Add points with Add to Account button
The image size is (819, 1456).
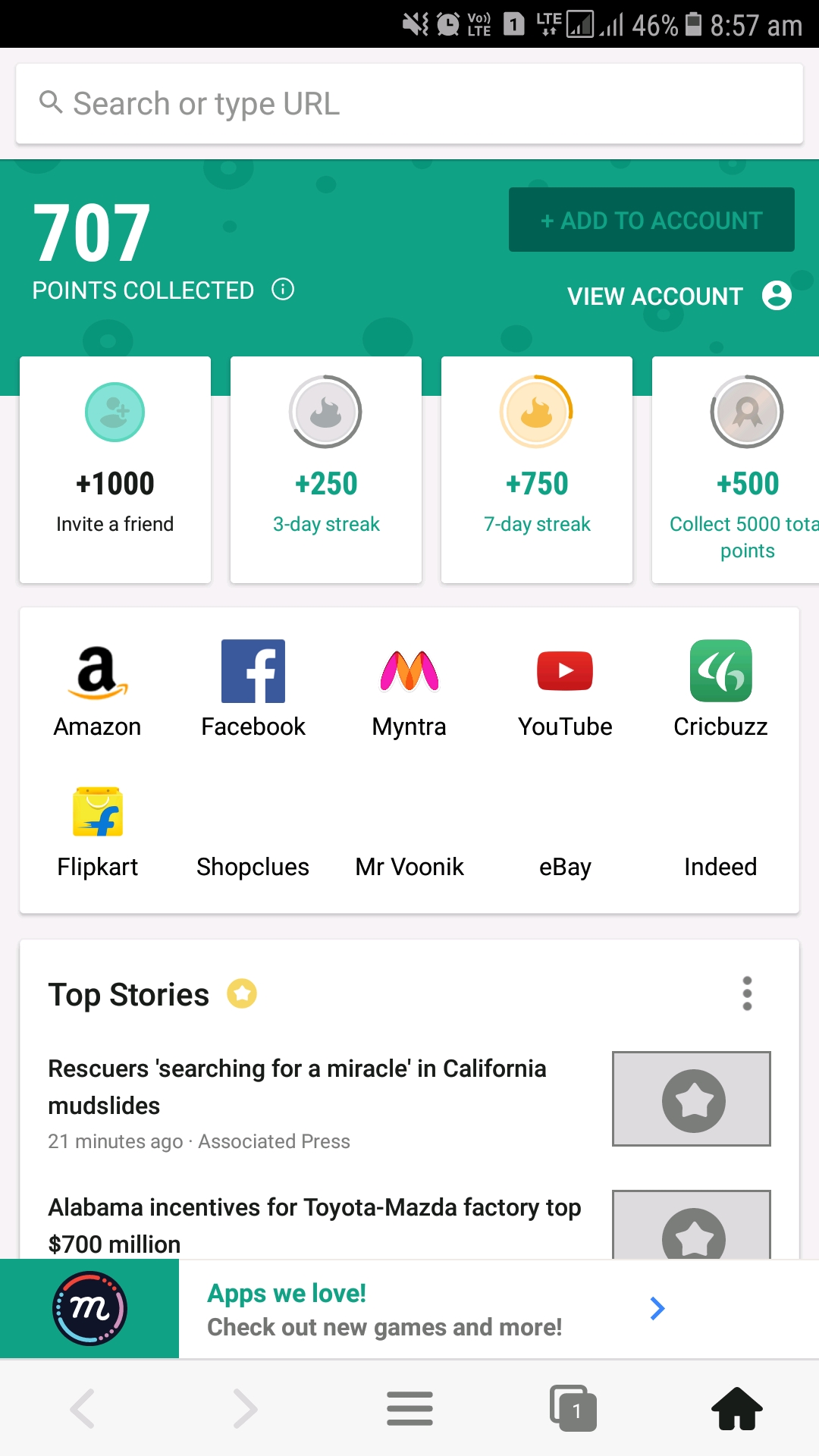click(x=651, y=220)
